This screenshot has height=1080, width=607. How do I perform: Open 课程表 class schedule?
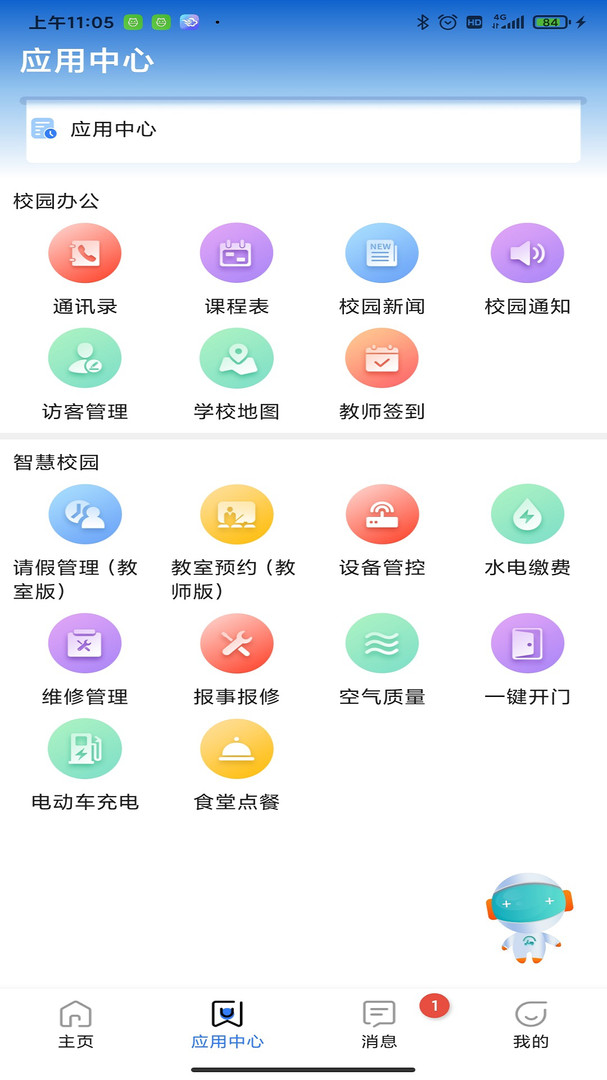point(236,254)
